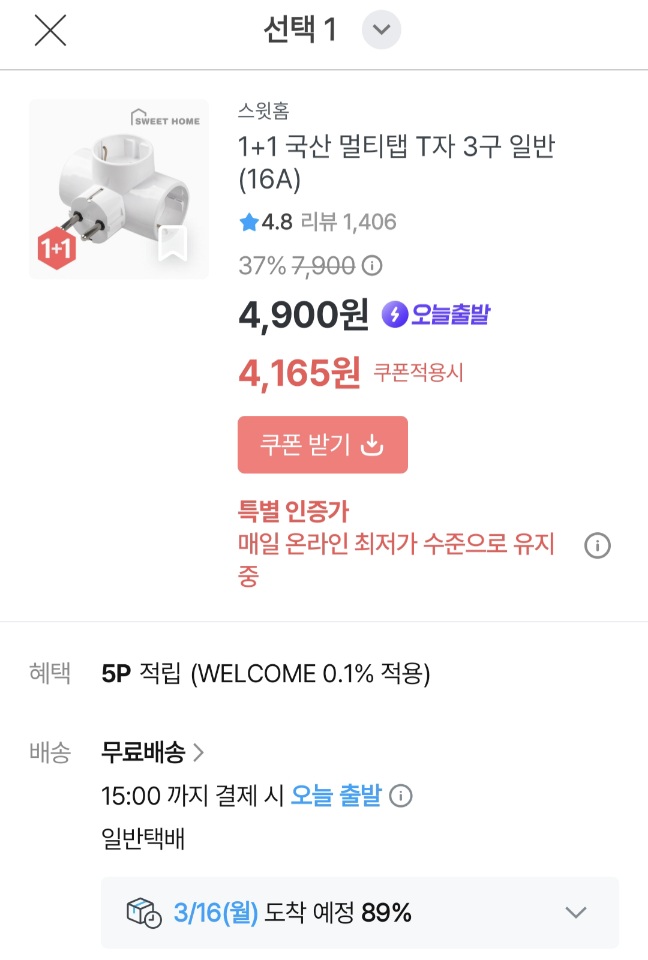Show info for 오늘 출발 cutoff
648x960 pixels.
401,797
